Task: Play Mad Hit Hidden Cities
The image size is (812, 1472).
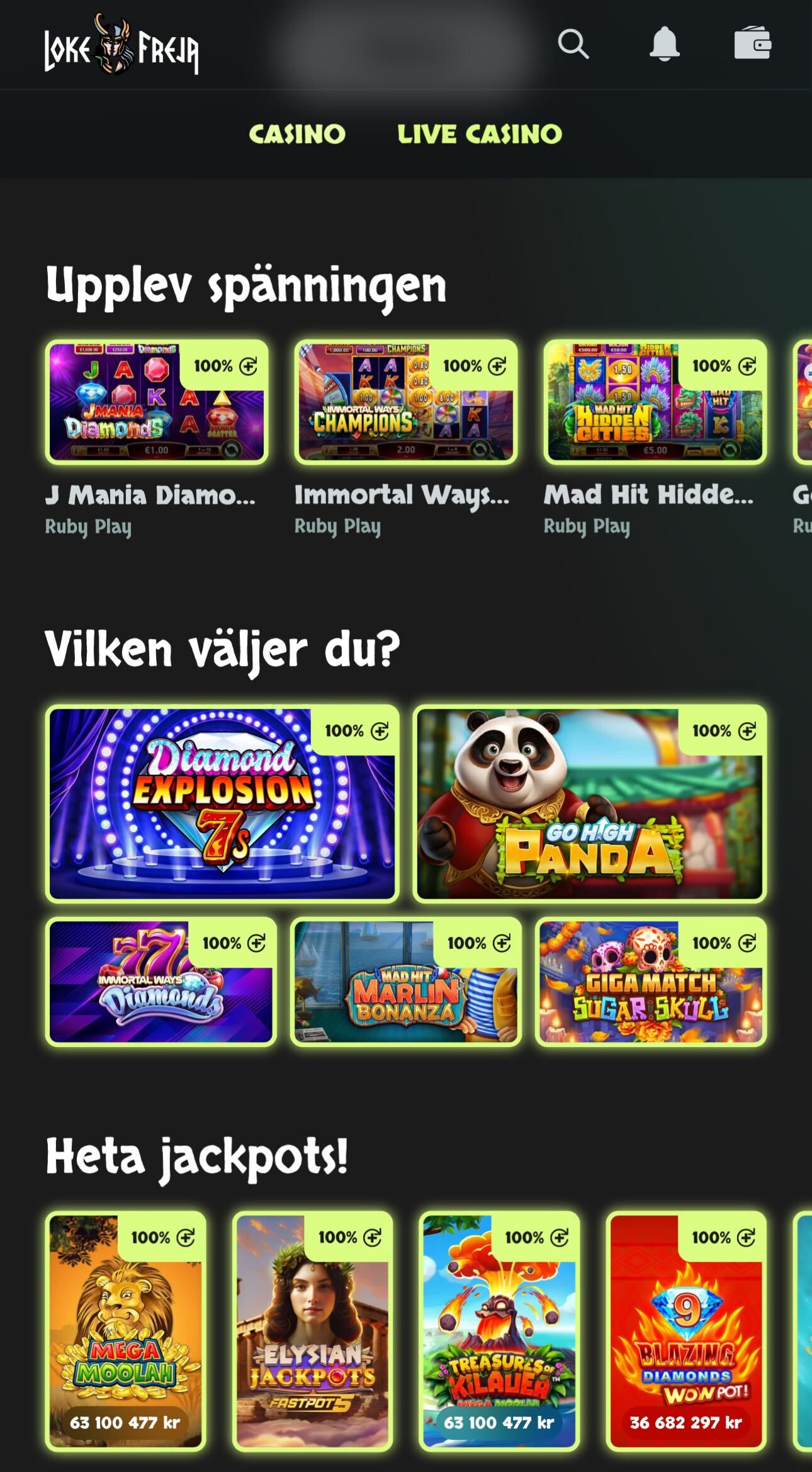Action: pyautogui.click(x=655, y=403)
